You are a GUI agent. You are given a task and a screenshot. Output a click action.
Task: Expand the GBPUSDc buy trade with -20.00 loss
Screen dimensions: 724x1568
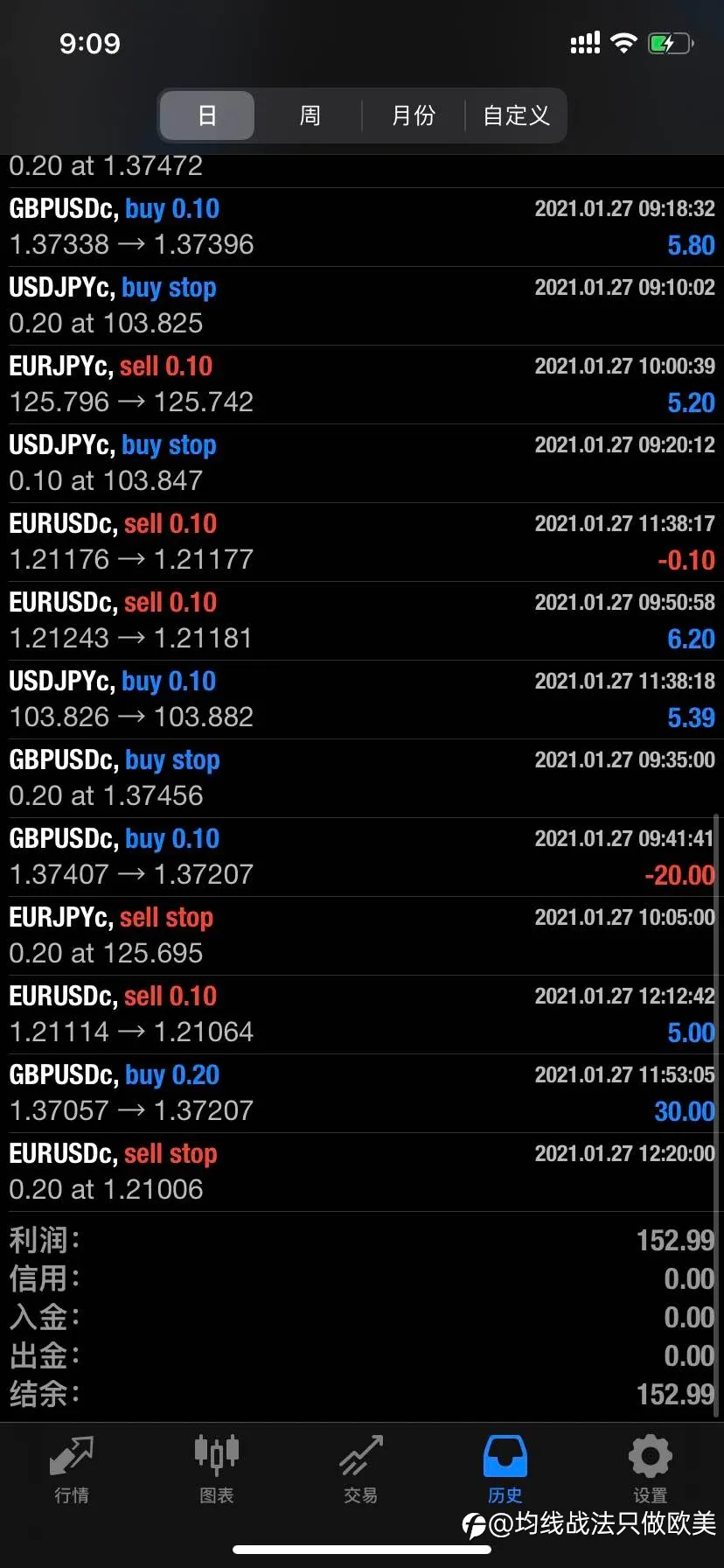pos(362,857)
